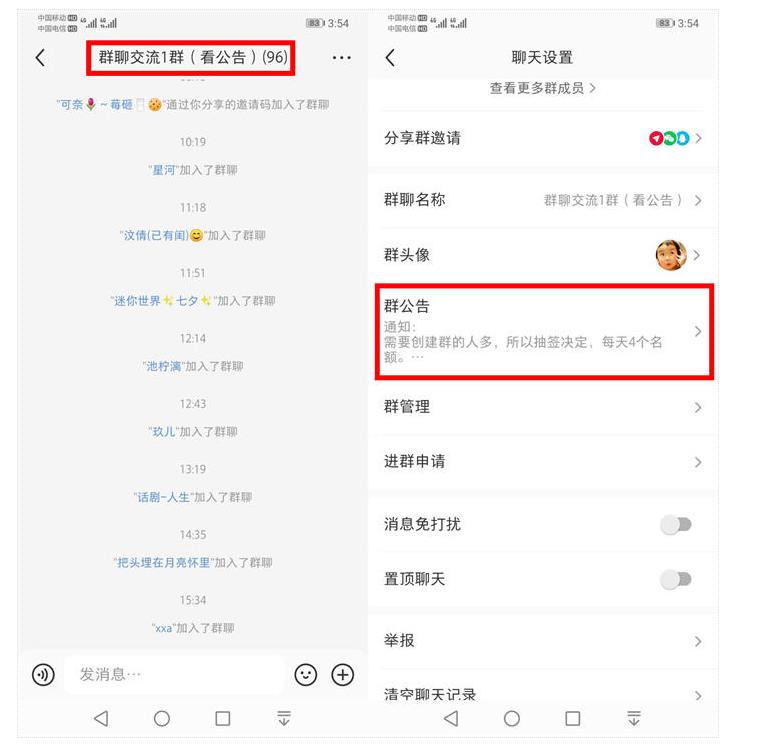The width and height of the screenshot is (758, 749).
Task: Open the 群公告 group announcement
Action: click(x=543, y=331)
